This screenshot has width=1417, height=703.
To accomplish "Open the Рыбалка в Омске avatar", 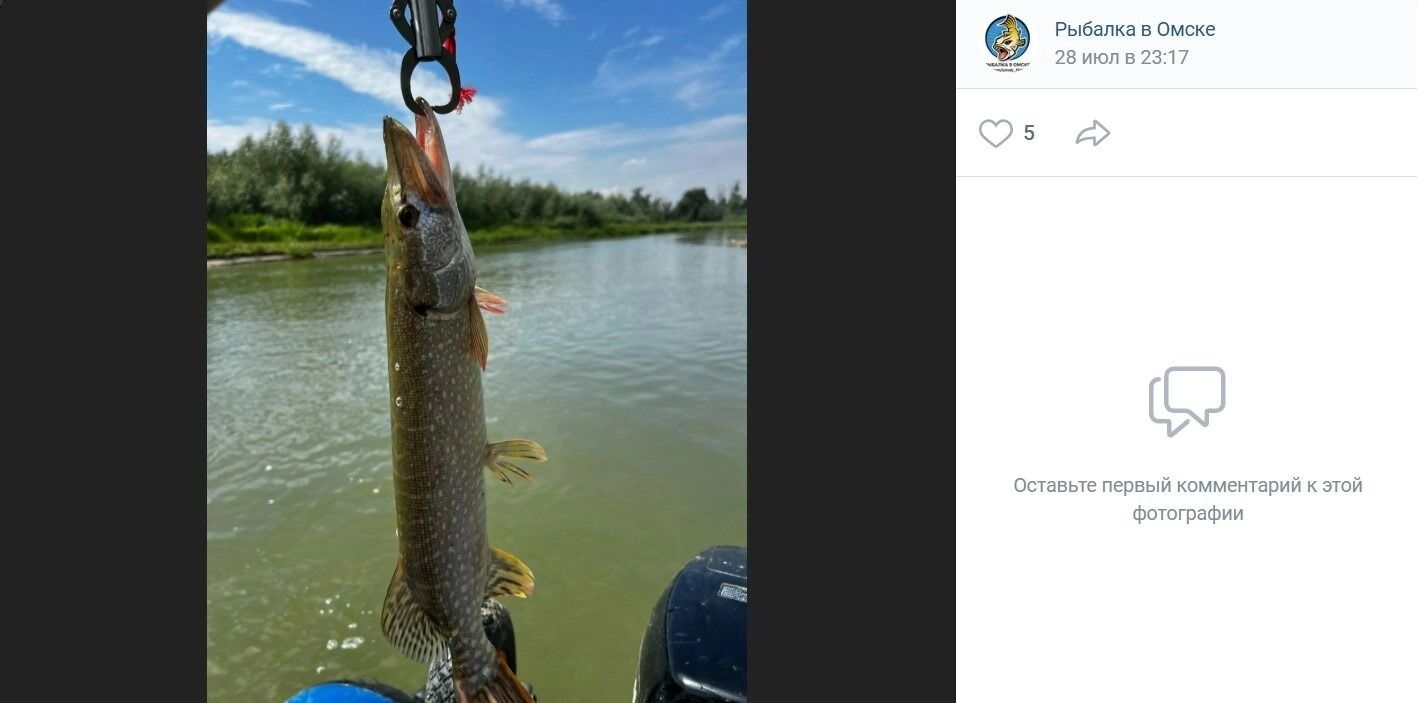I will pyautogui.click(x=1007, y=42).
